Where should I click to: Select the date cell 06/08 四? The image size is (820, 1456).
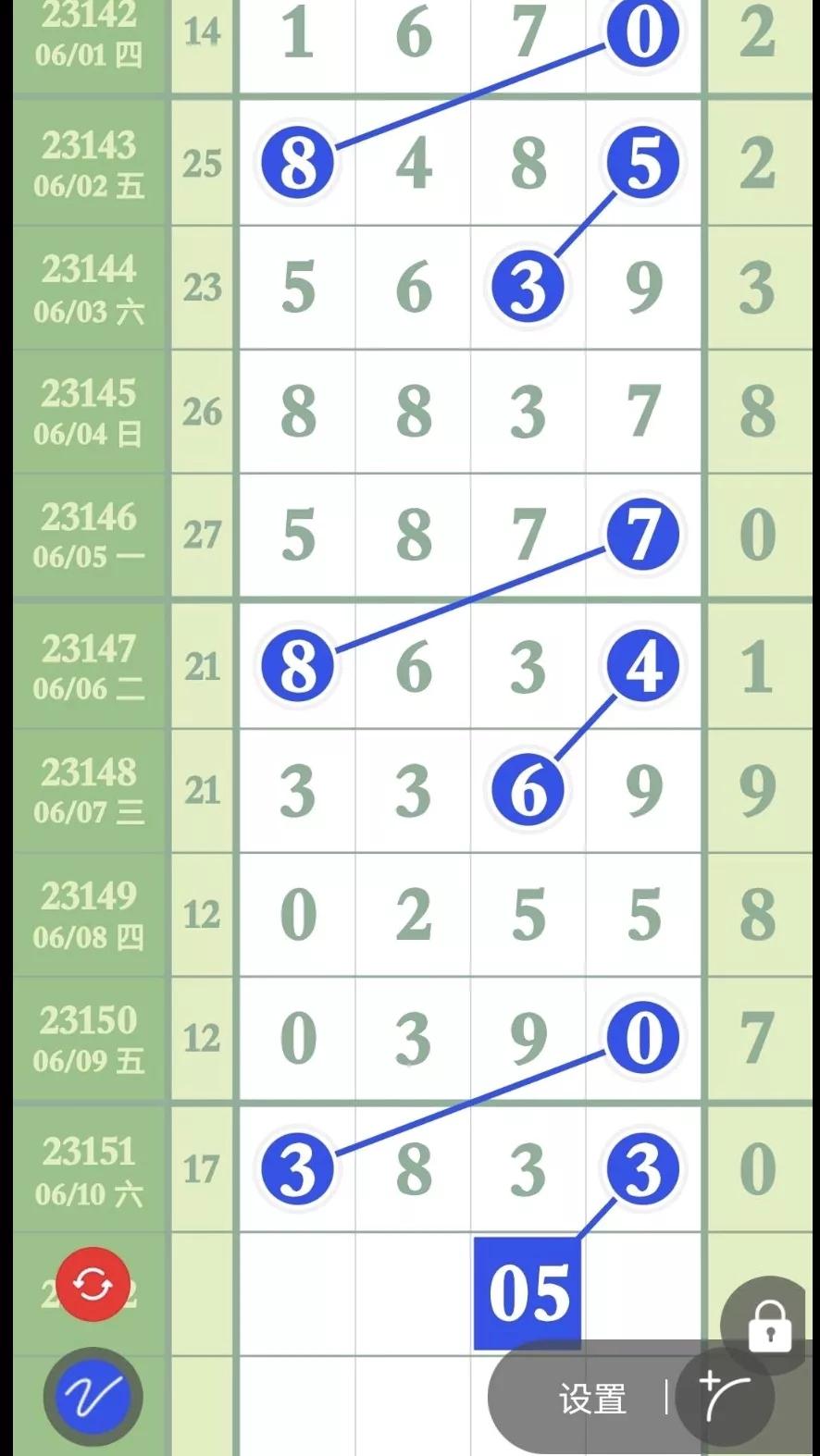[89, 937]
